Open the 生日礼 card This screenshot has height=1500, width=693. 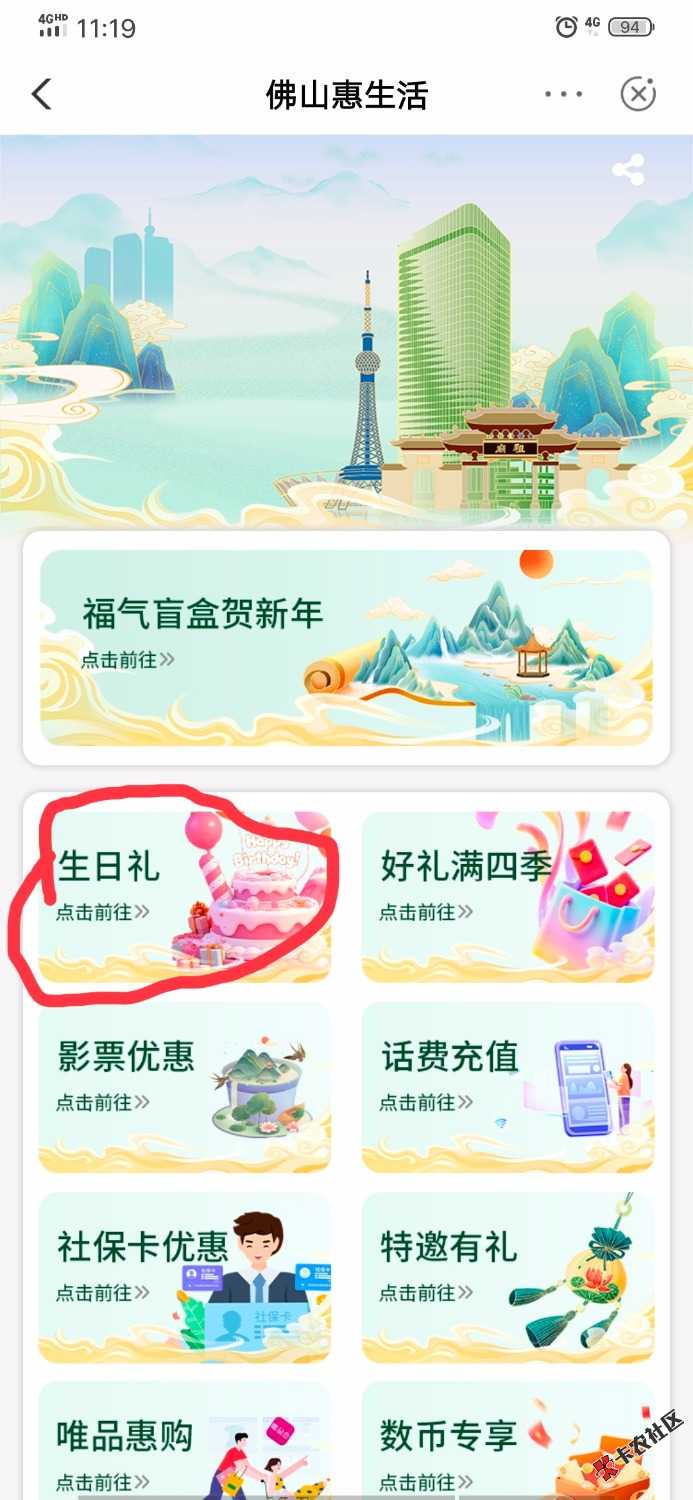pyautogui.click(x=184, y=896)
